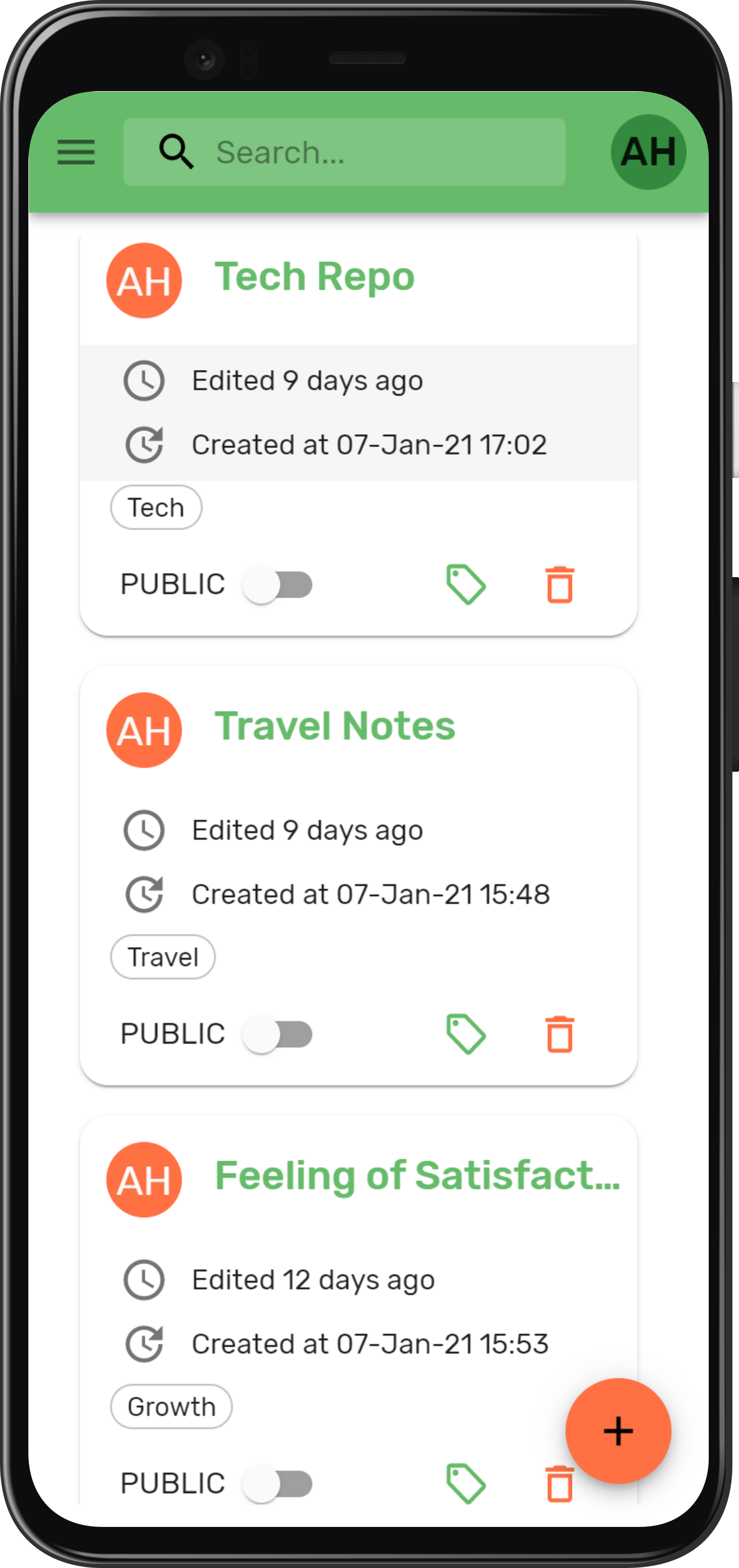
Task: Edit tags on Travel Notes
Action: click(x=466, y=1034)
